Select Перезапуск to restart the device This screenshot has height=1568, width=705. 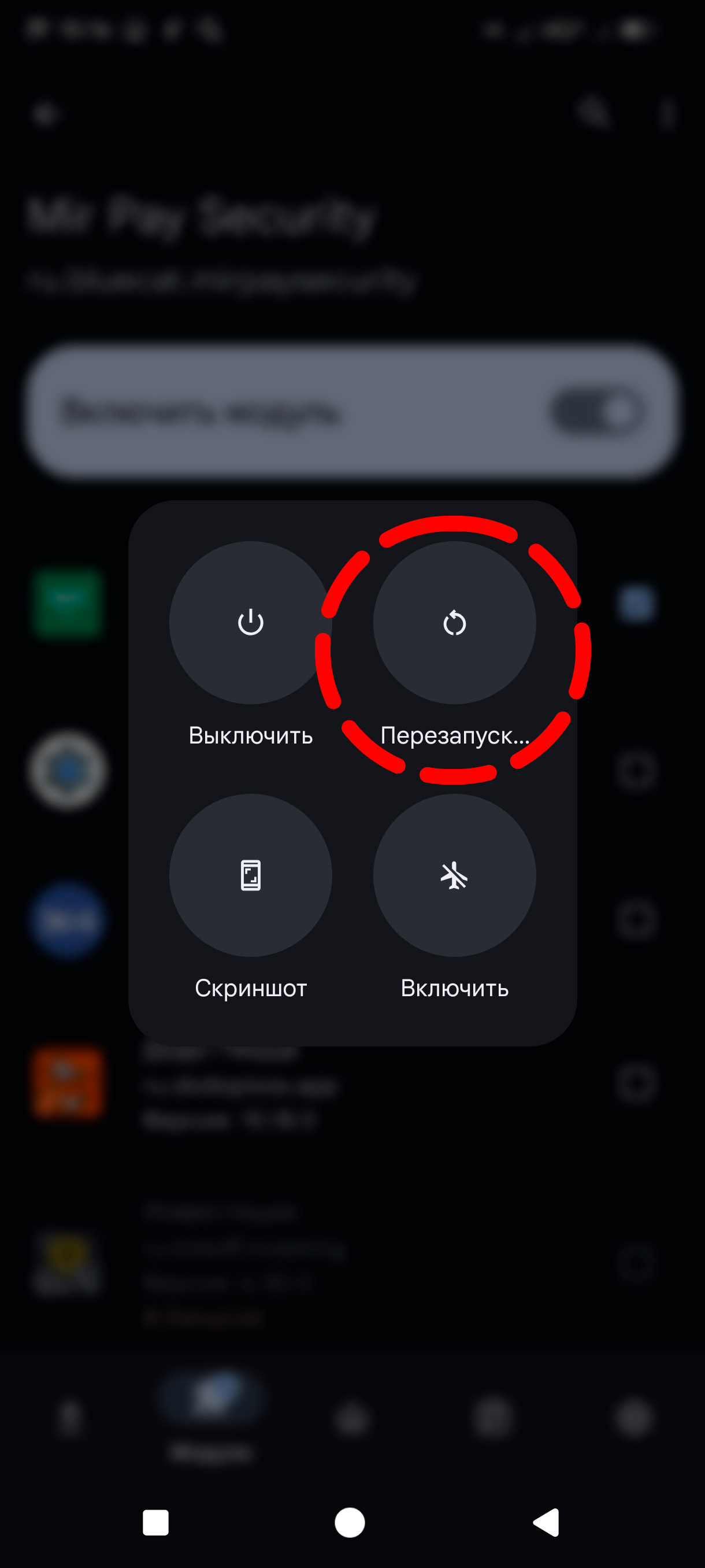pos(454,623)
